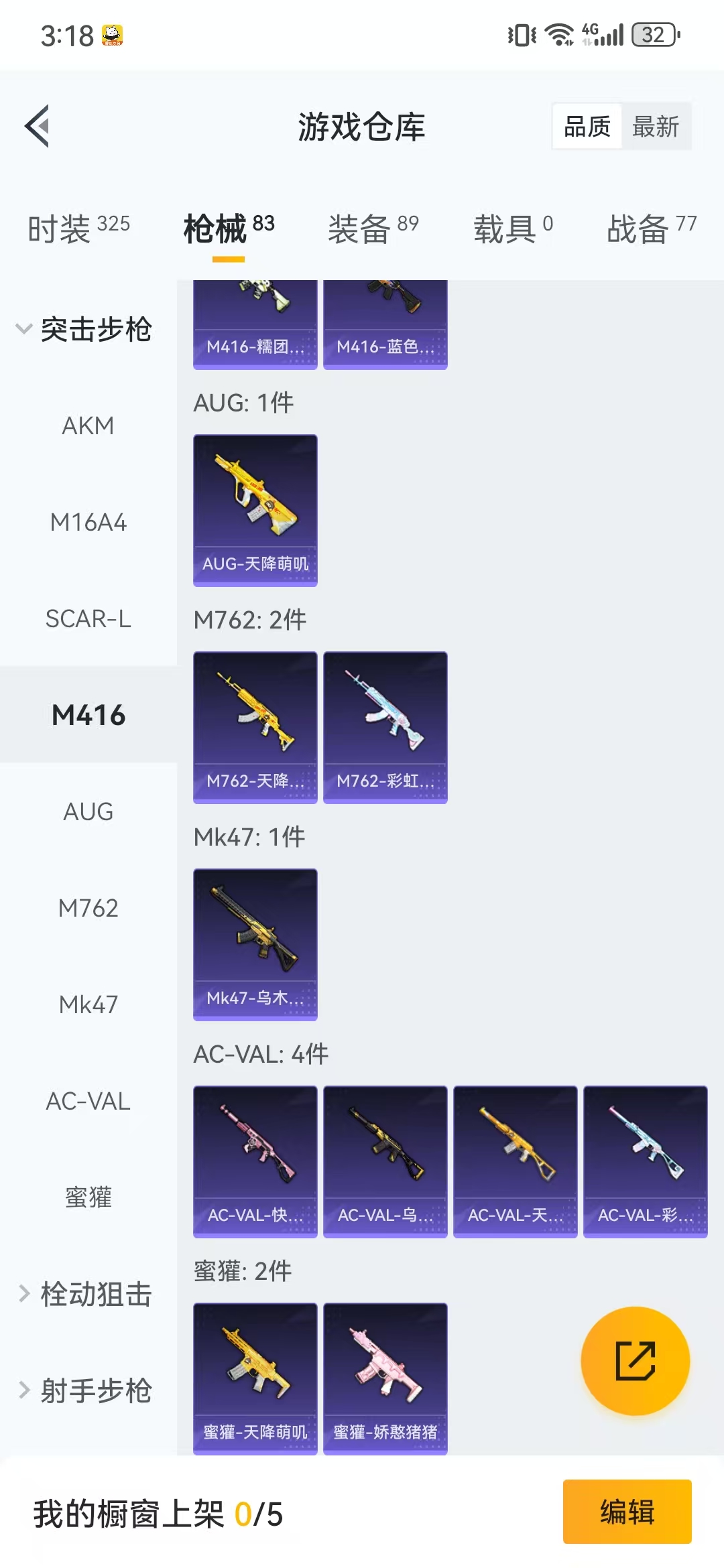Sort items by 最新
This screenshot has width=724, height=1568.
click(656, 127)
